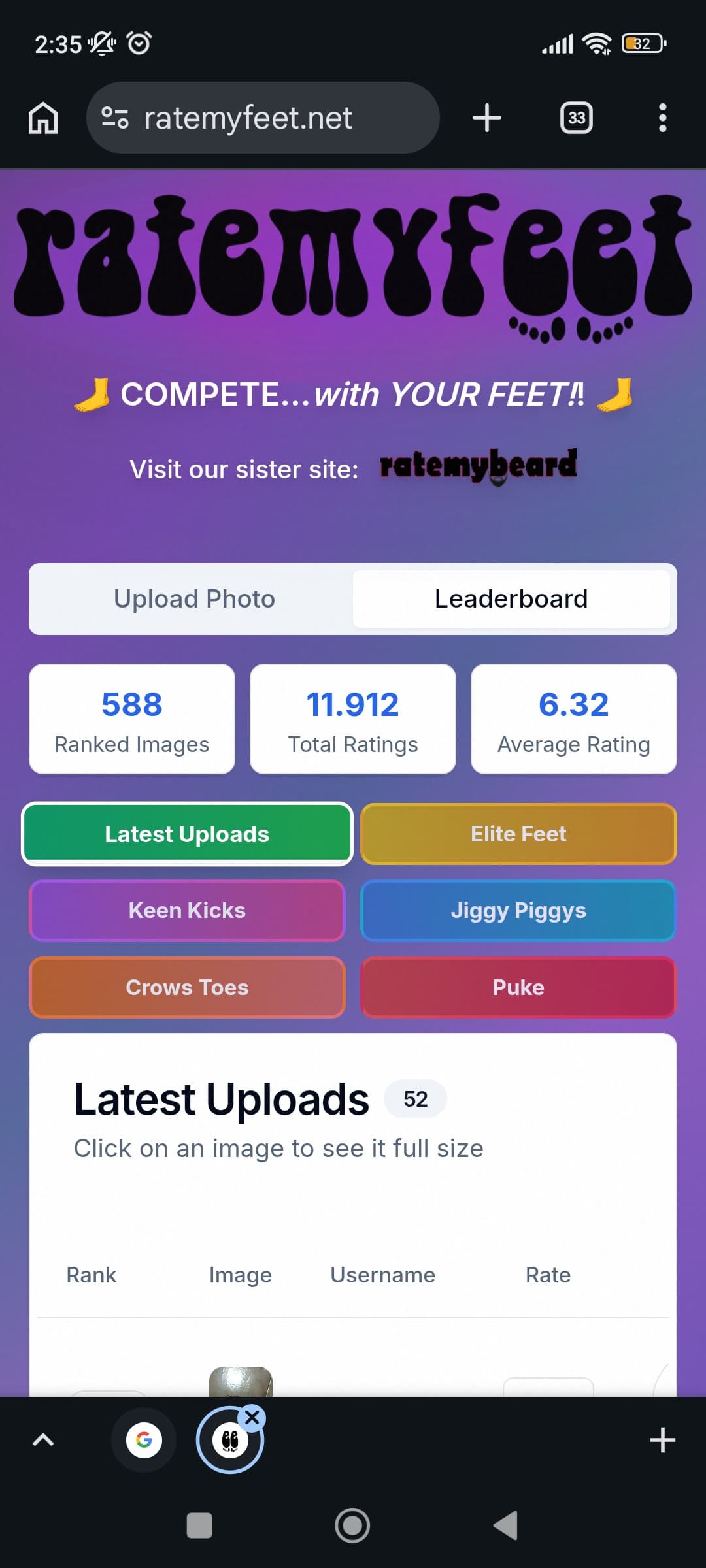This screenshot has height=1568, width=706.
Task: Select the Keen Kicks category
Action: [x=187, y=911]
